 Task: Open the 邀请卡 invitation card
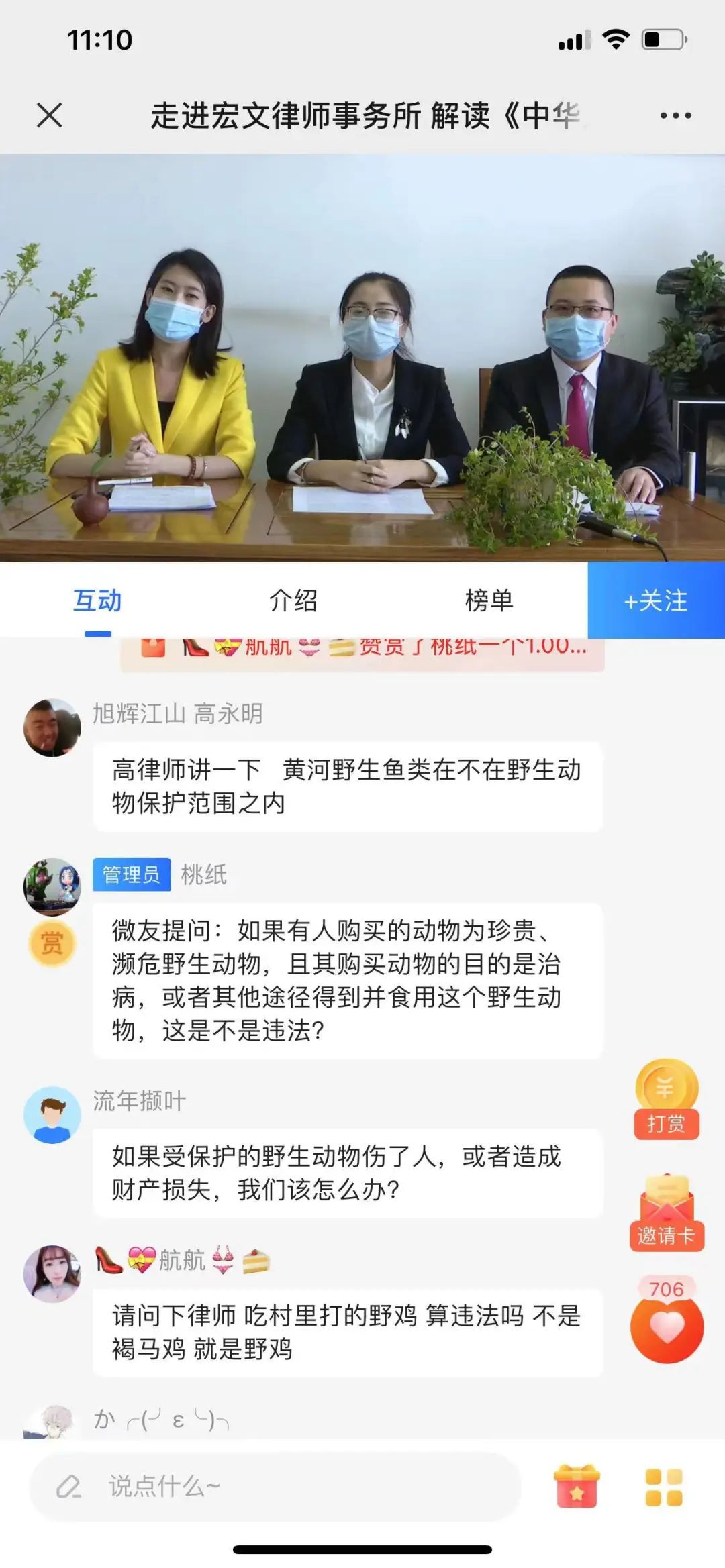[x=667, y=1213]
